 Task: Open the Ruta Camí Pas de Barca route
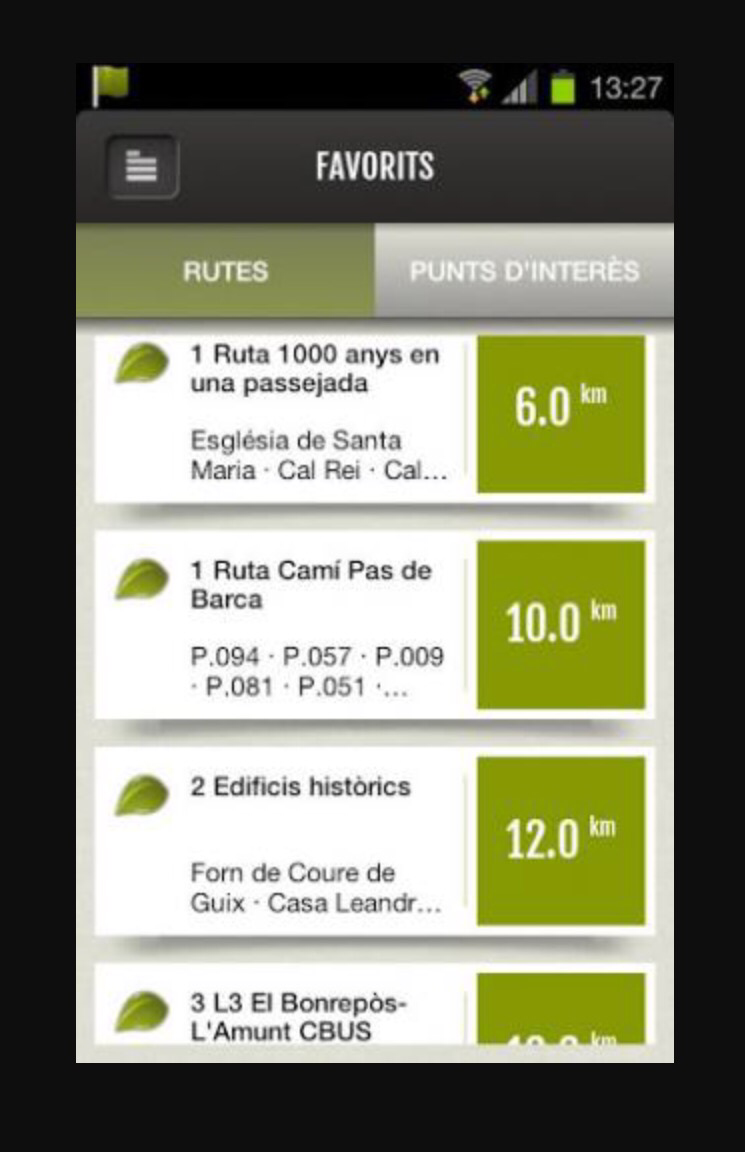[316, 629]
